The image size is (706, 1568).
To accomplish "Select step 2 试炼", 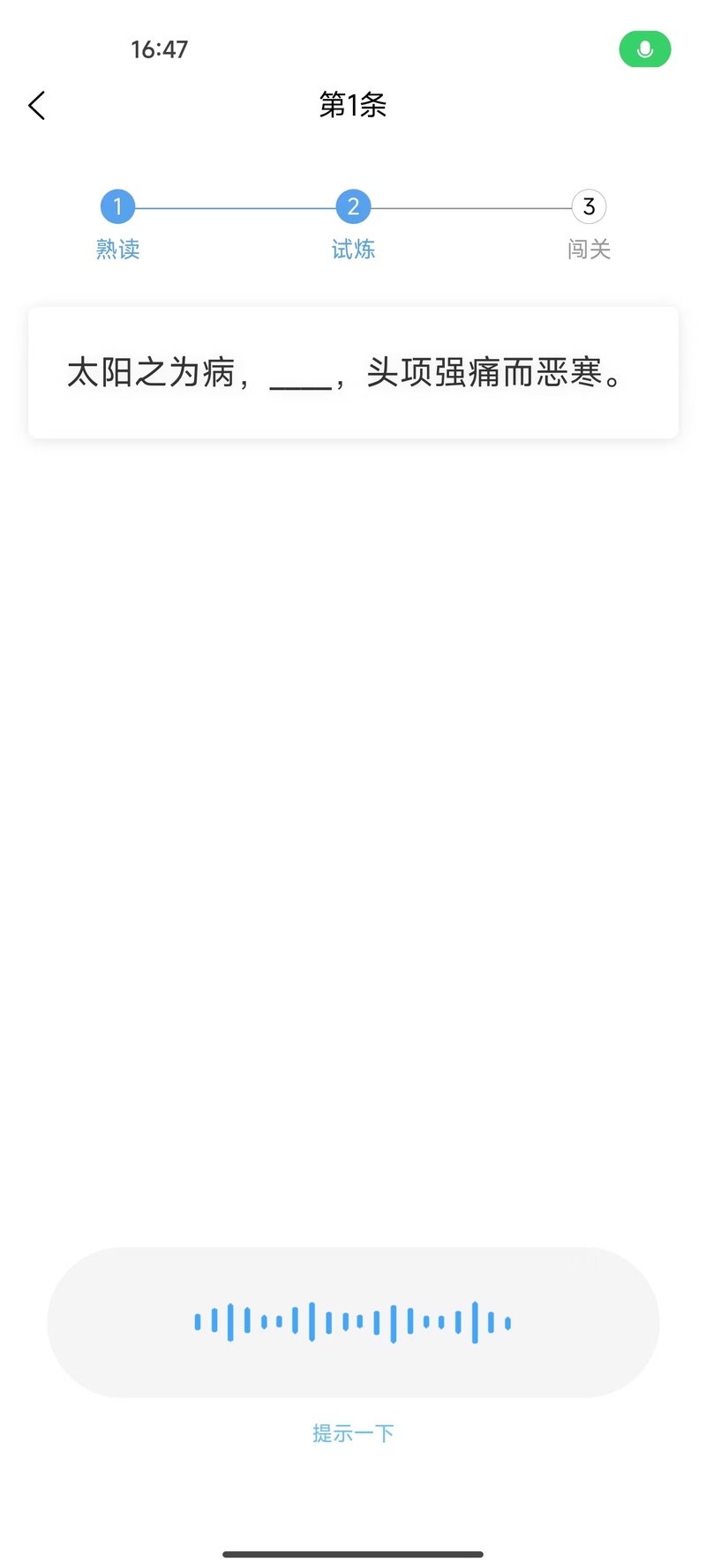I will pos(353,224).
